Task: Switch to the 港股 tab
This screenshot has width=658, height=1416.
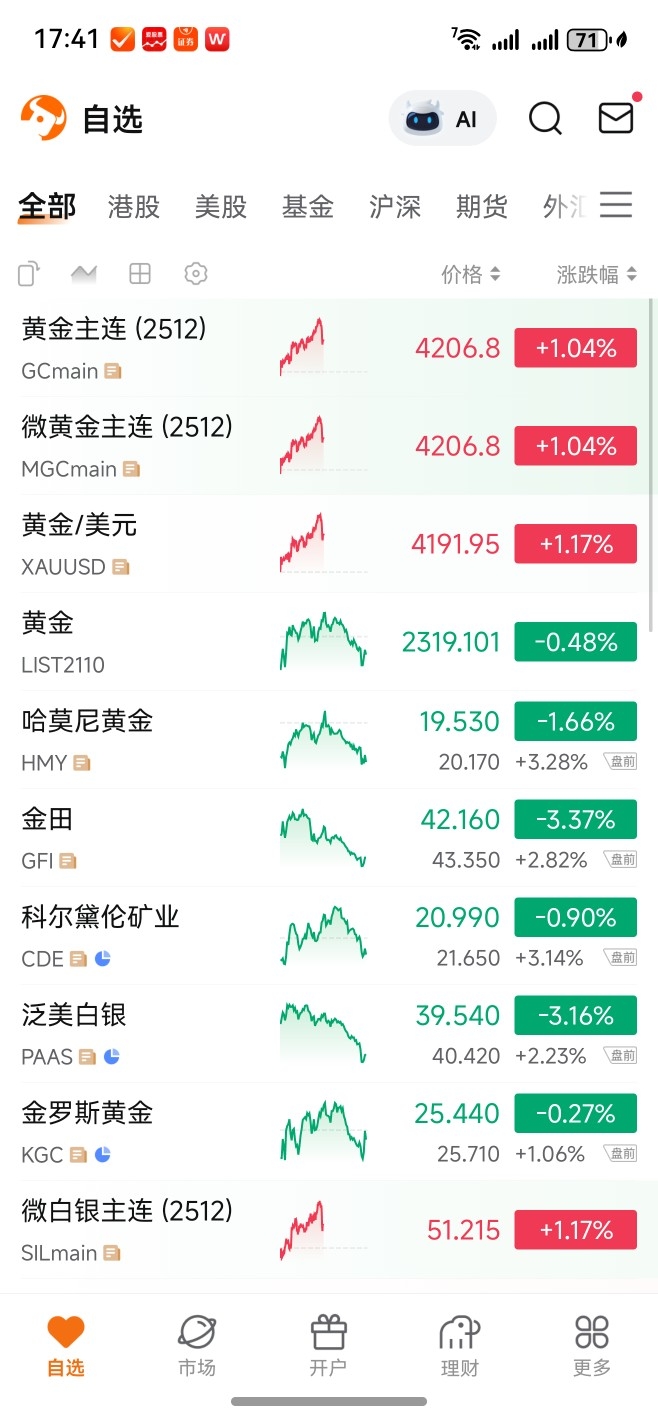Action: pyautogui.click(x=134, y=207)
